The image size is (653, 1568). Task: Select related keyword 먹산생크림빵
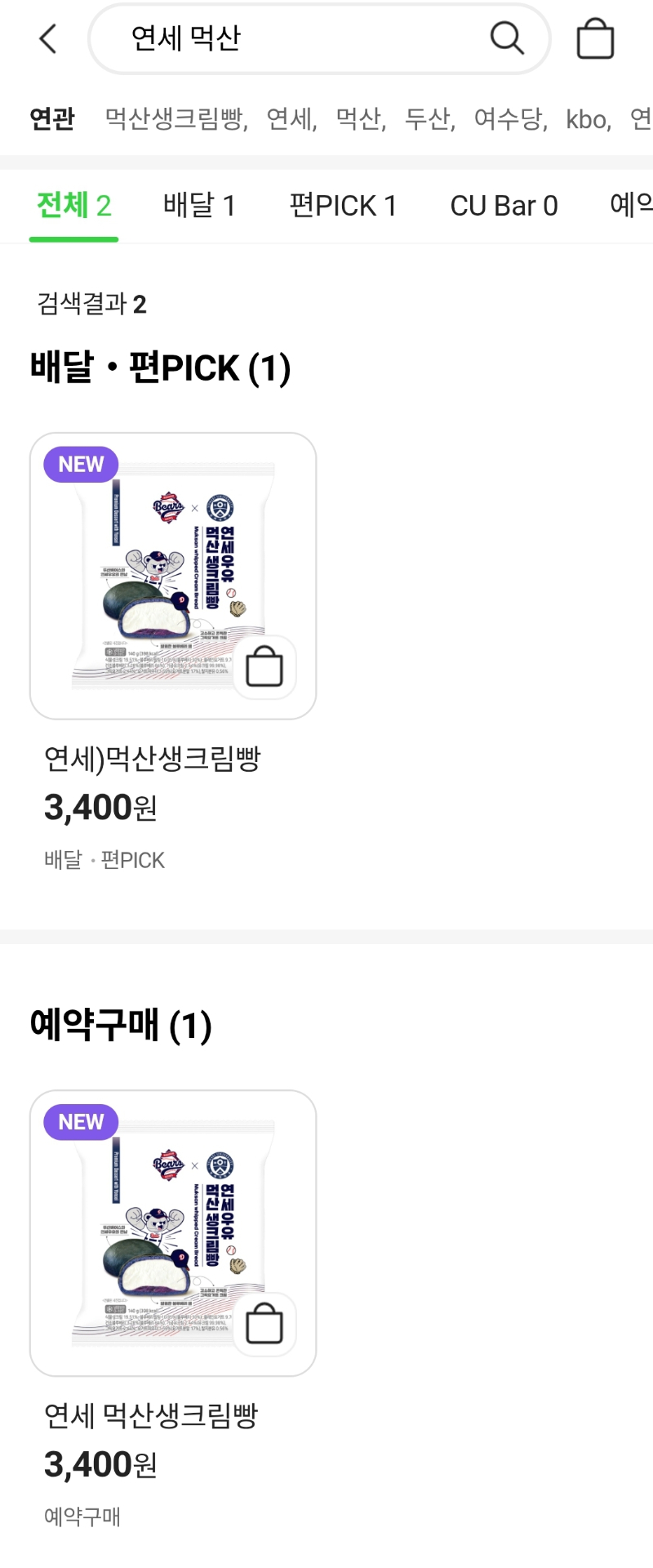(x=175, y=119)
